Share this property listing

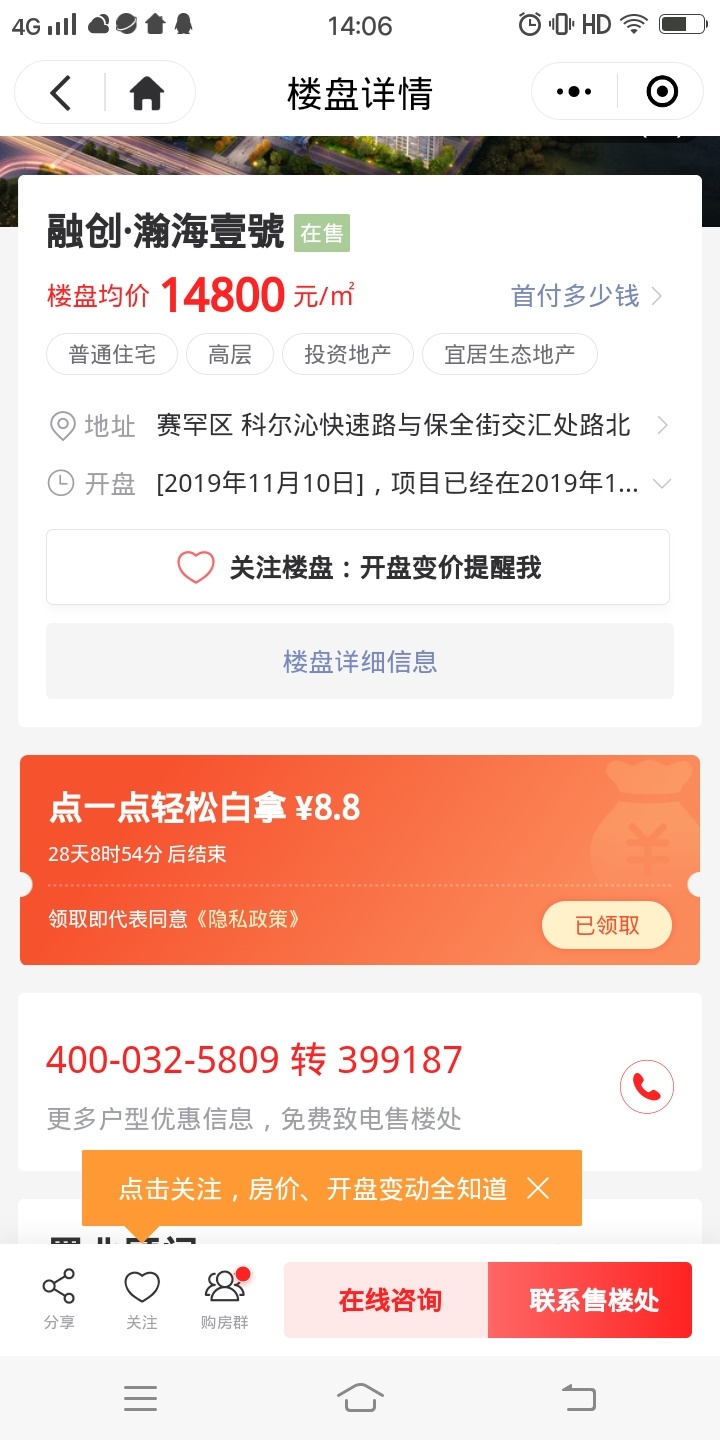[x=59, y=1299]
